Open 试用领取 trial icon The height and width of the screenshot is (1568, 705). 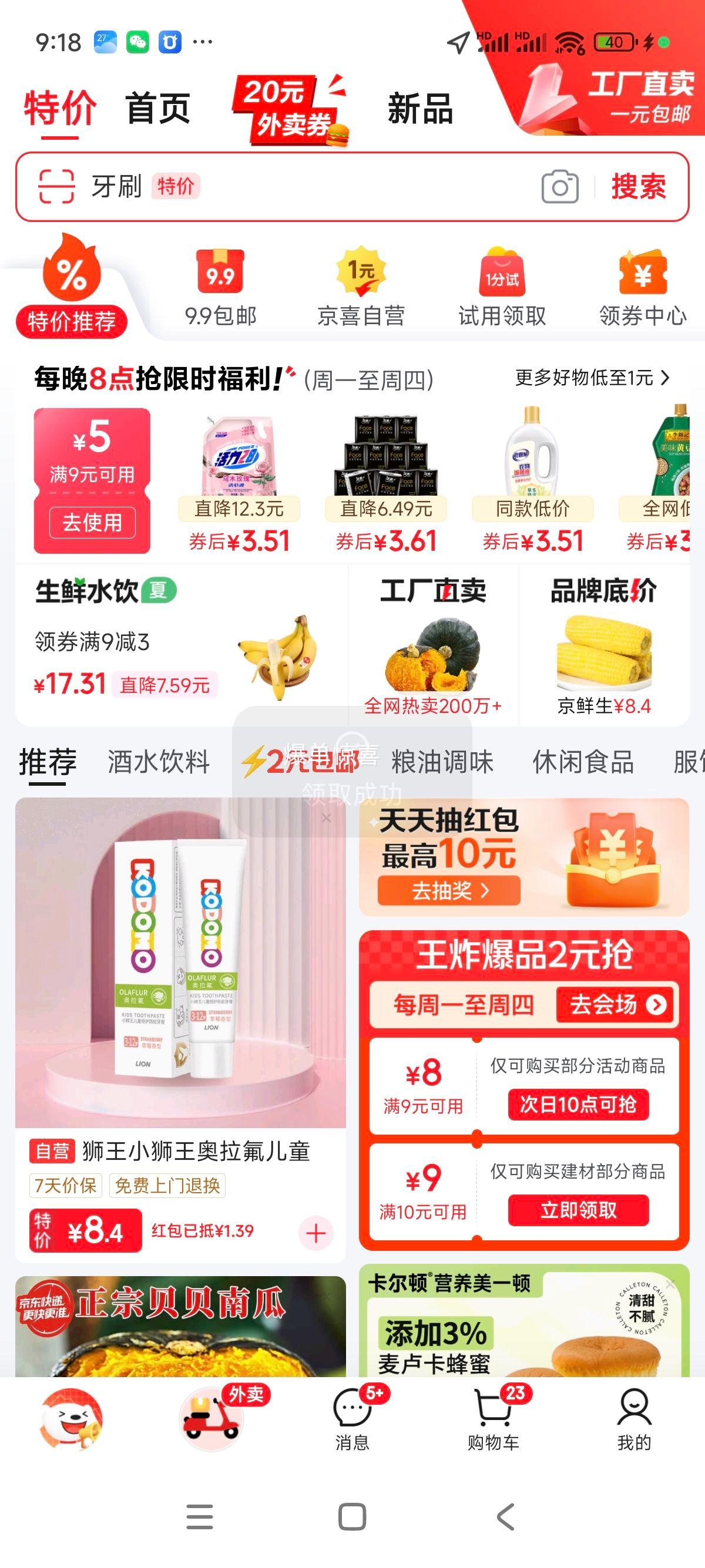[x=502, y=274]
